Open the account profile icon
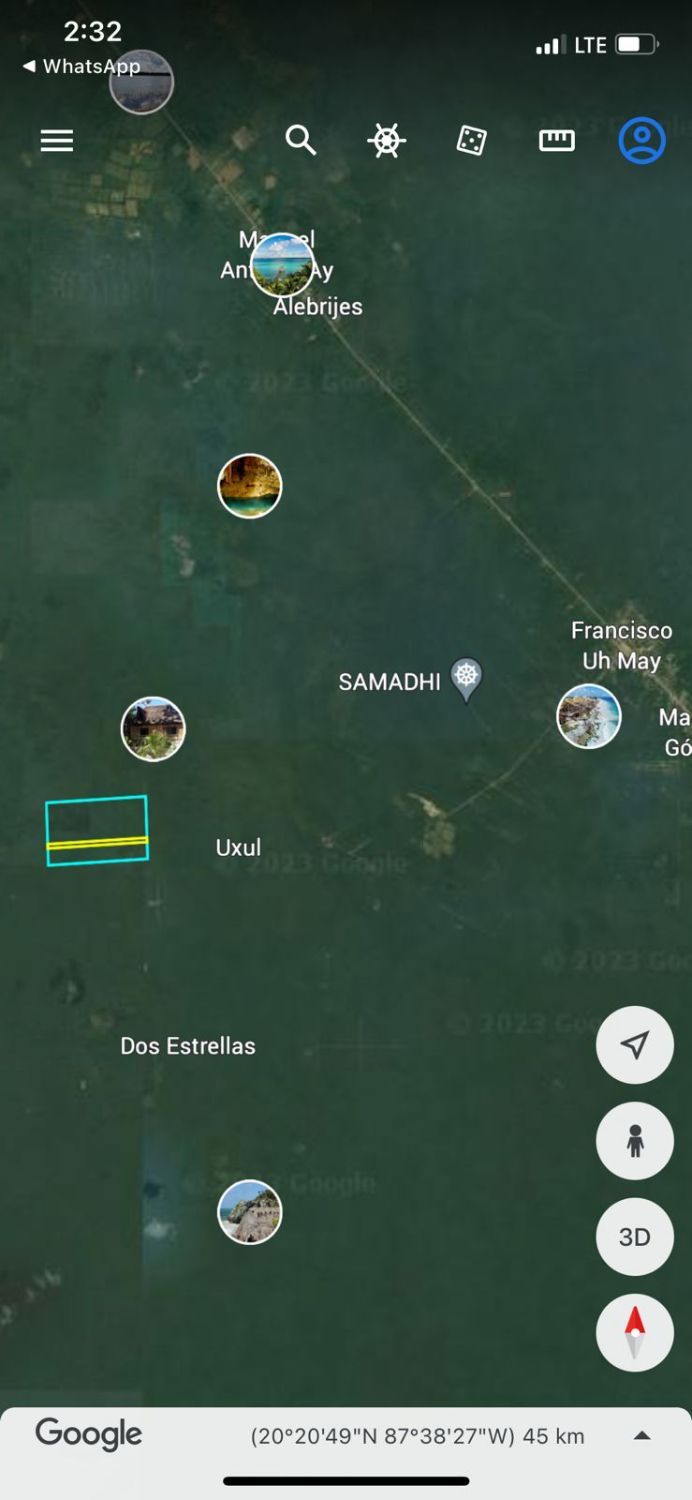This screenshot has height=1500, width=692. pyautogui.click(x=642, y=140)
